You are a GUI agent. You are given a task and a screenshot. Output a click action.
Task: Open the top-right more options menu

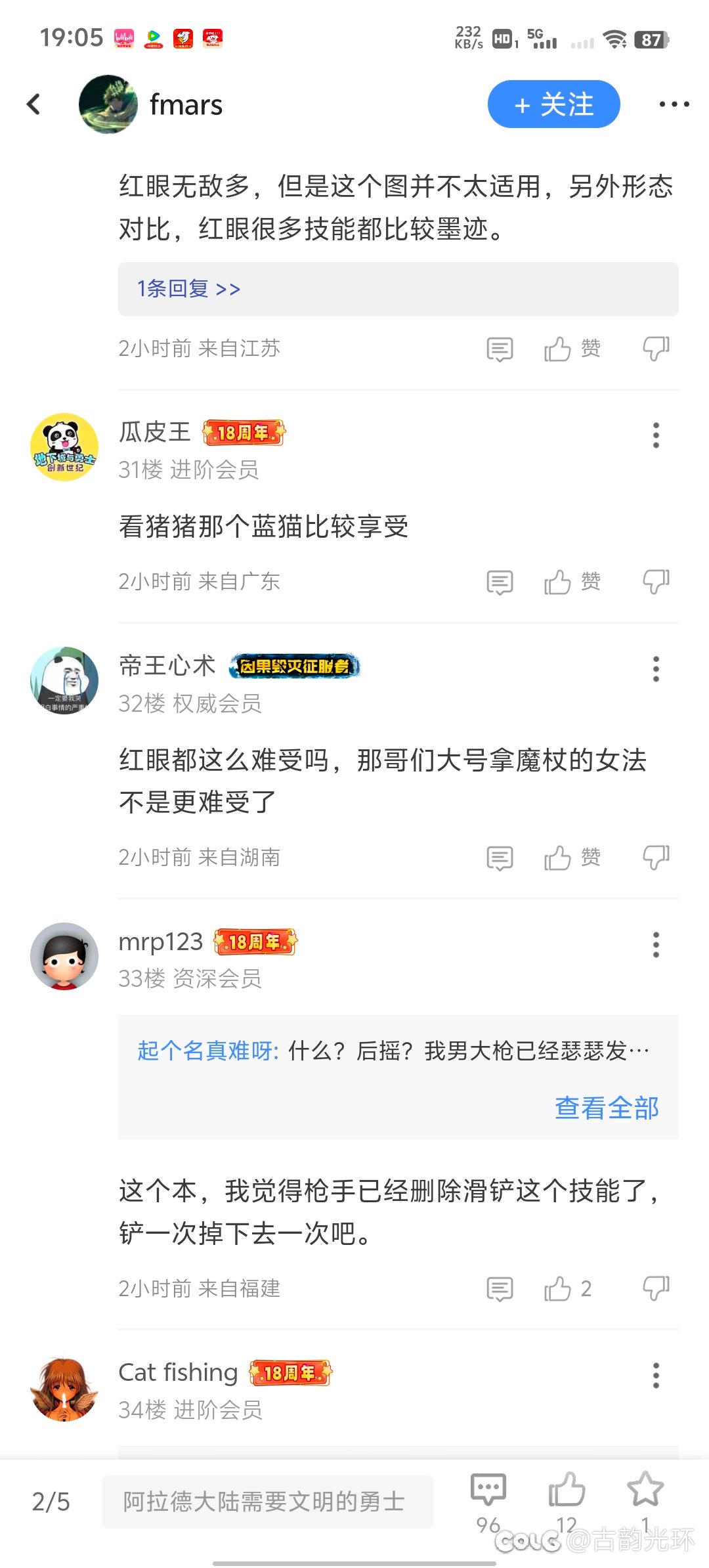pos(674,104)
